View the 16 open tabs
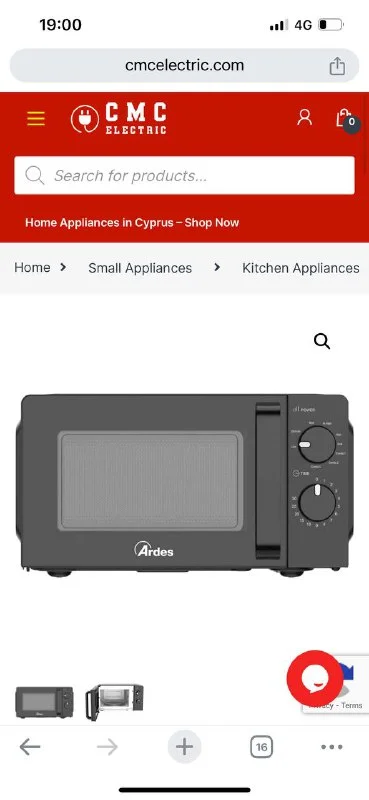The width and height of the screenshot is (369, 800). tap(261, 747)
